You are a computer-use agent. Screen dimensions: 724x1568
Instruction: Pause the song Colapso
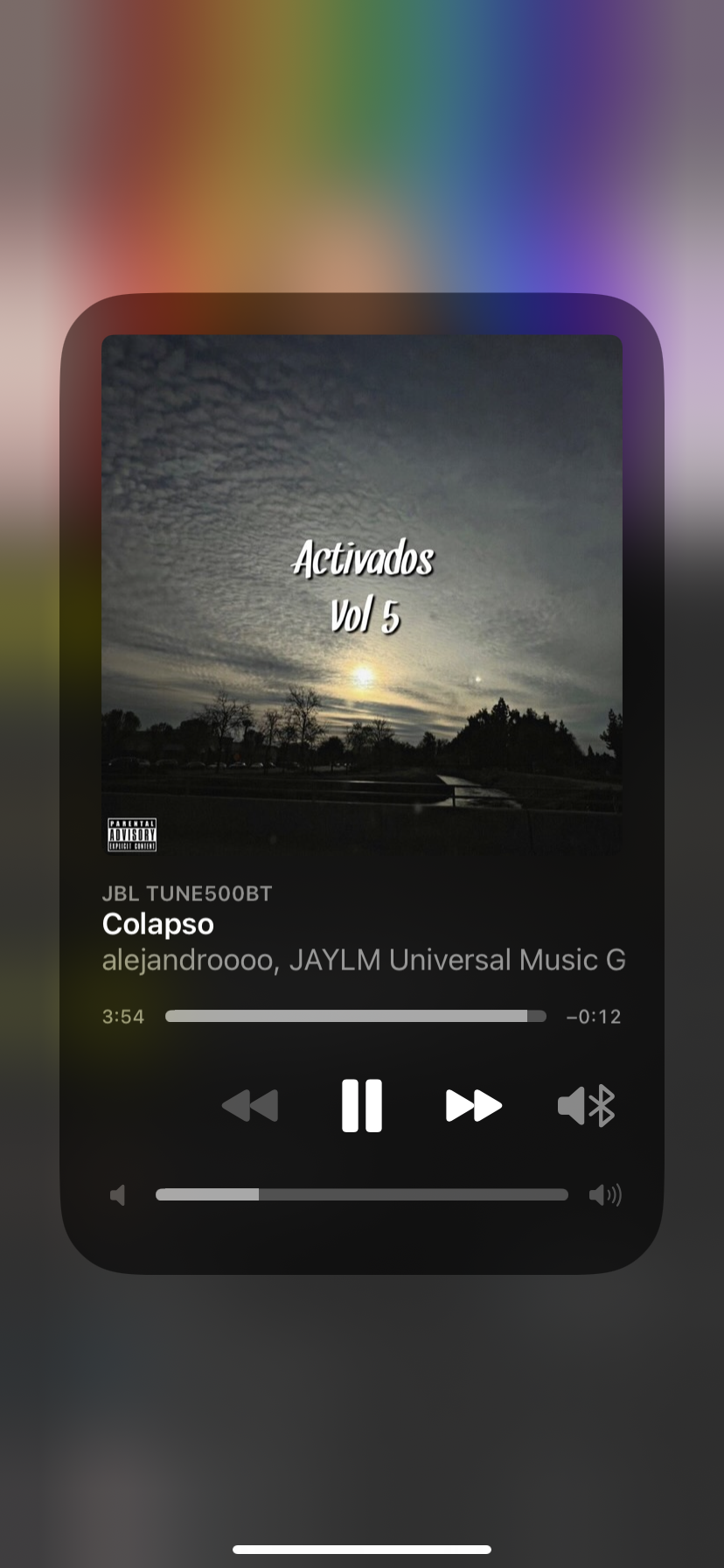tap(361, 1105)
